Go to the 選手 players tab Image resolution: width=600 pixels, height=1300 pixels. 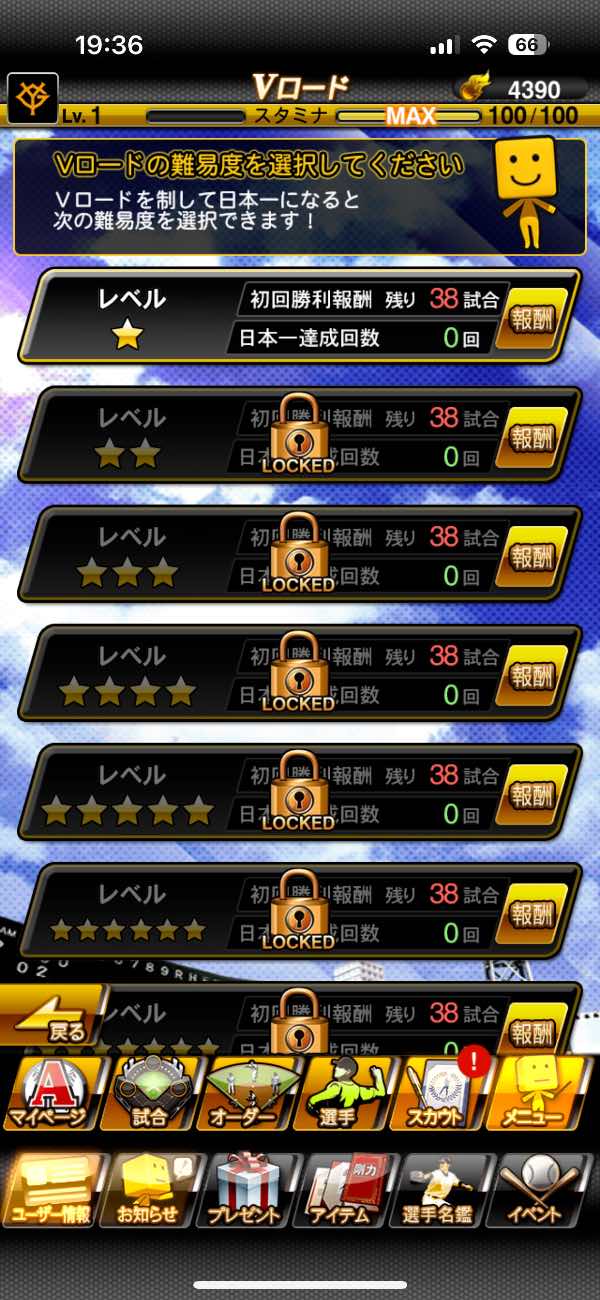pos(346,1095)
